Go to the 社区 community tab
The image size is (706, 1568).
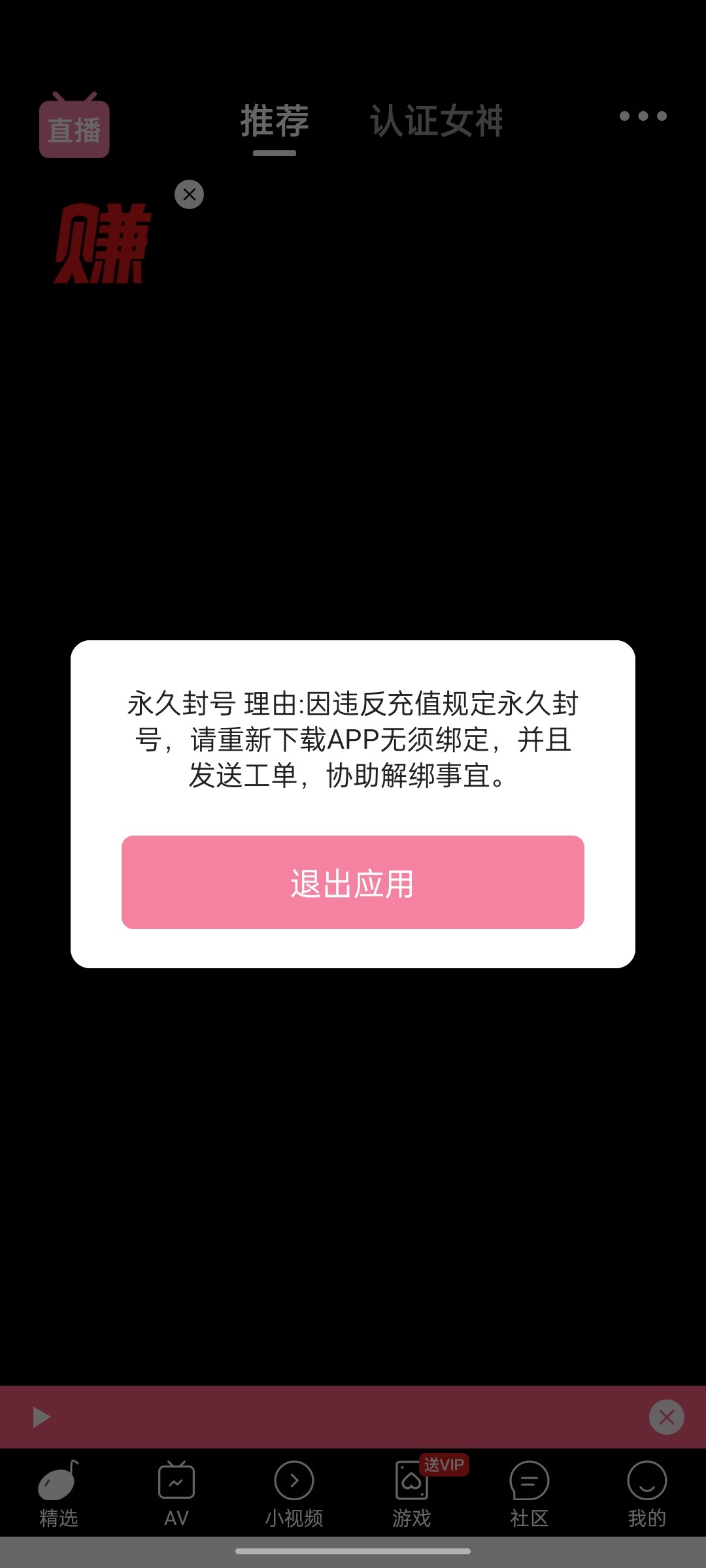point(529,1494)
